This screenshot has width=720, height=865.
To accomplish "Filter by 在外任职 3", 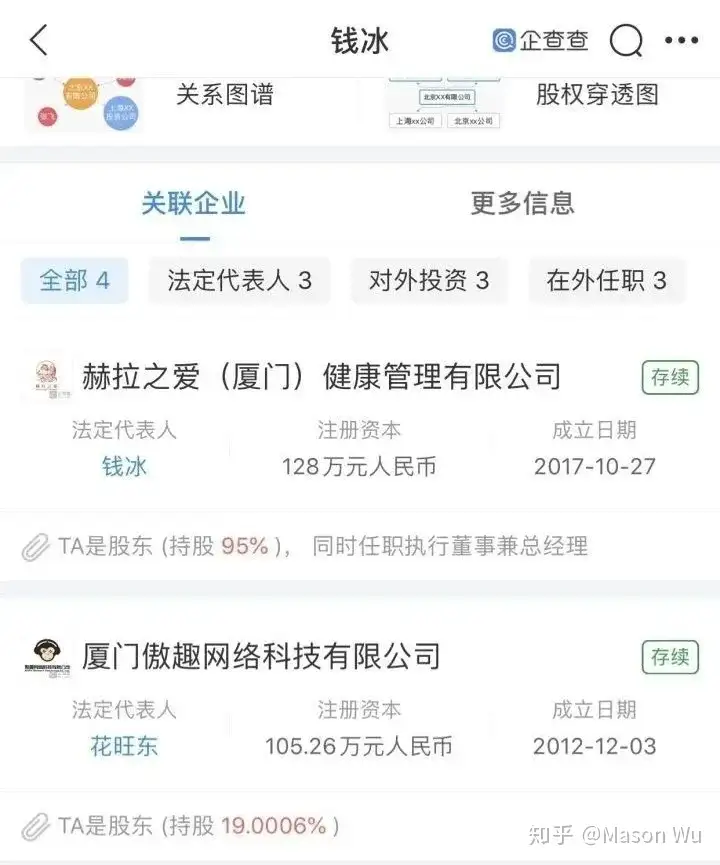I will (x=606, y=281).
